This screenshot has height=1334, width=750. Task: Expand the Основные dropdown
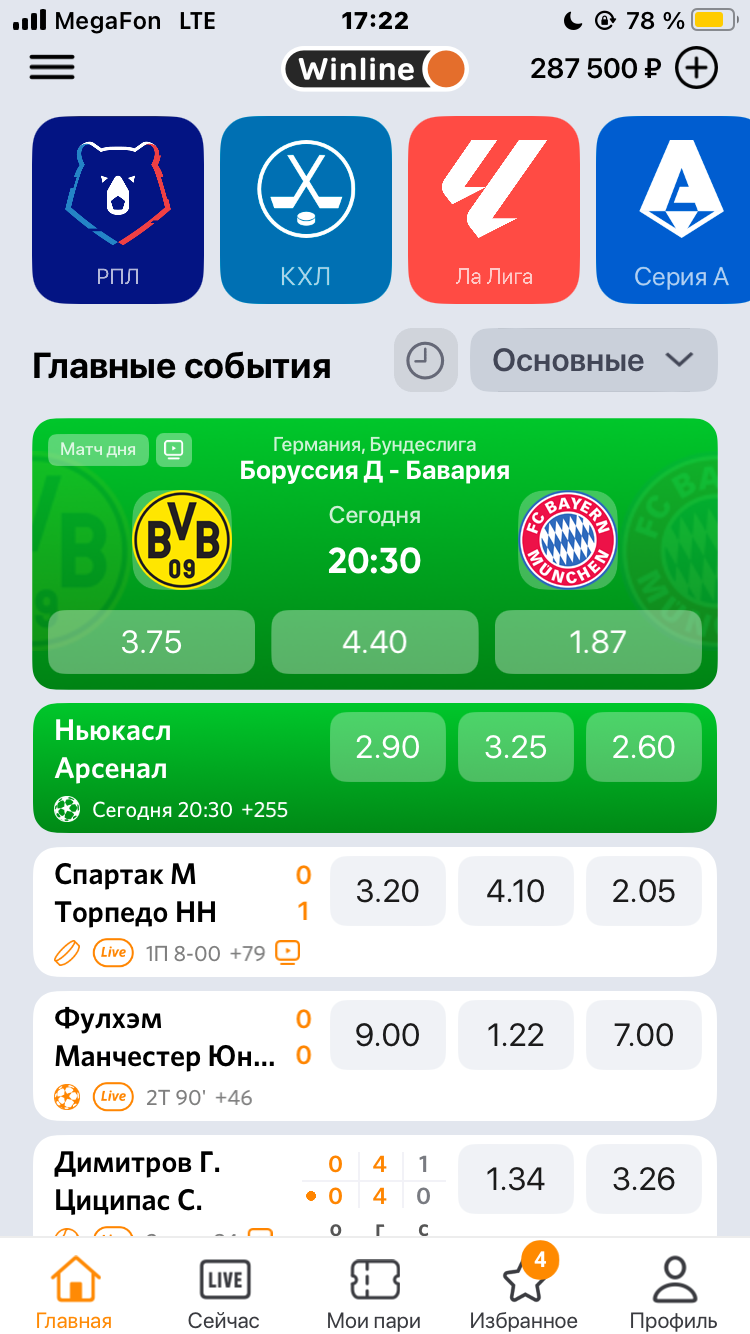(594, 360)
